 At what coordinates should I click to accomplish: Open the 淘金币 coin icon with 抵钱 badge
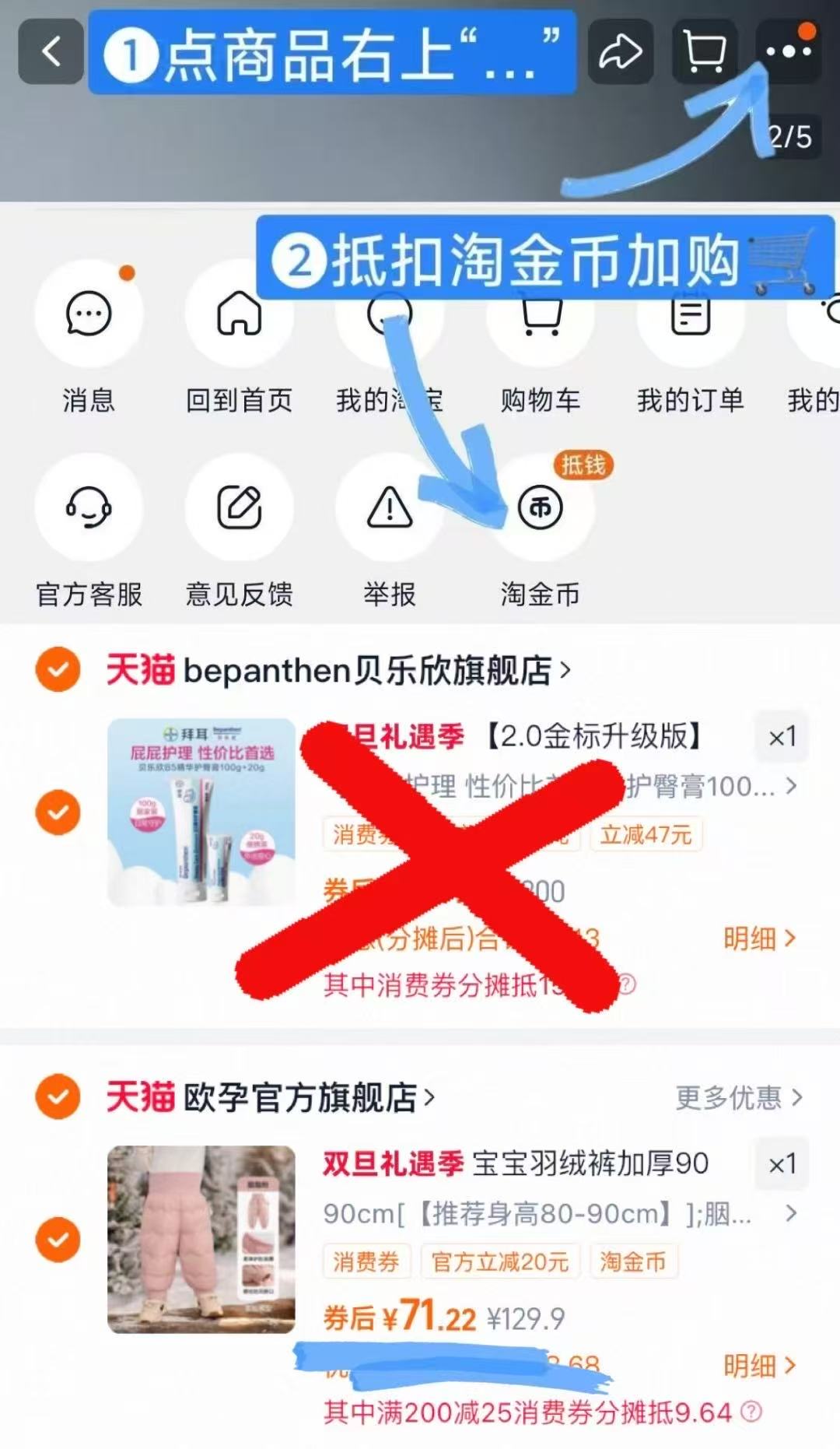(x=540, y=507)
